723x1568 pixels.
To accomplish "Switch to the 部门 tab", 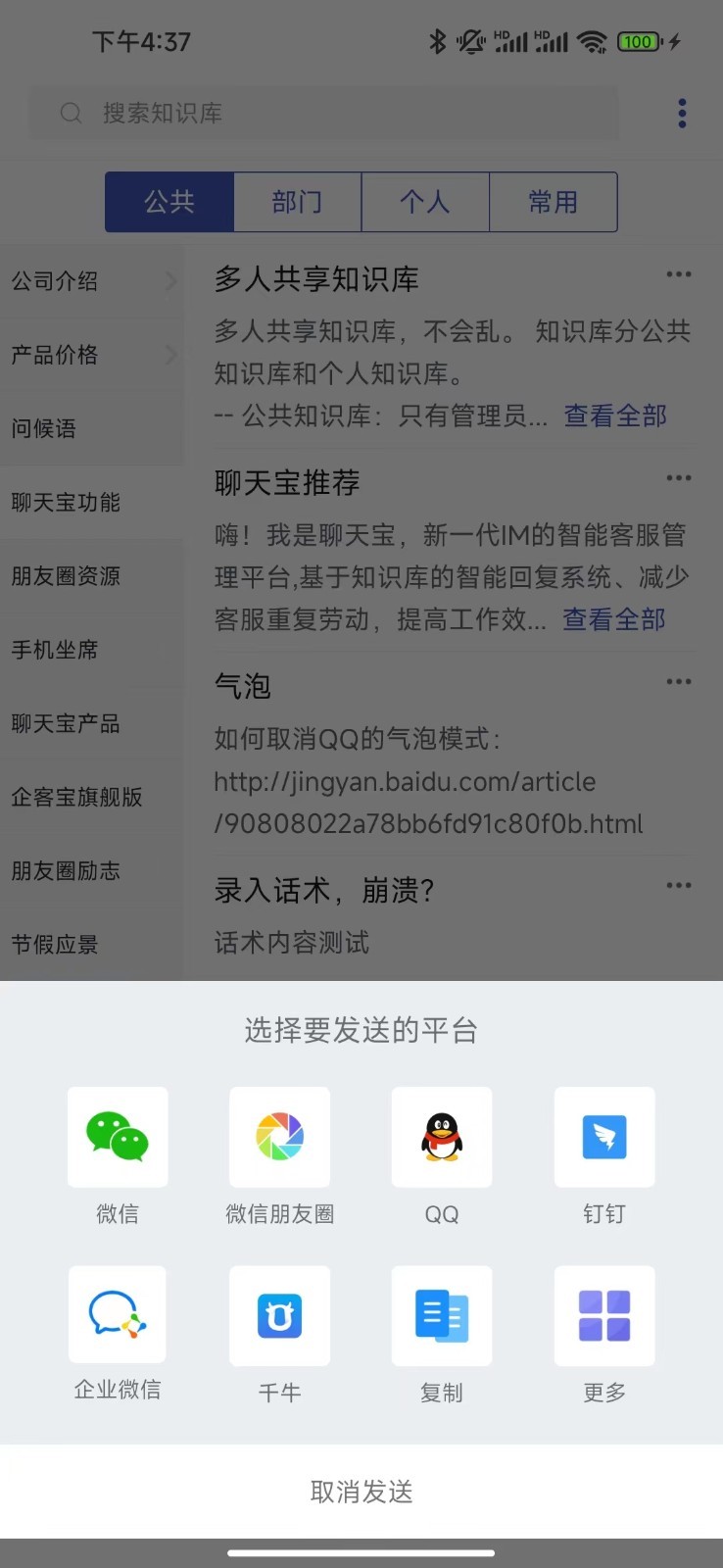I will 297,202.
